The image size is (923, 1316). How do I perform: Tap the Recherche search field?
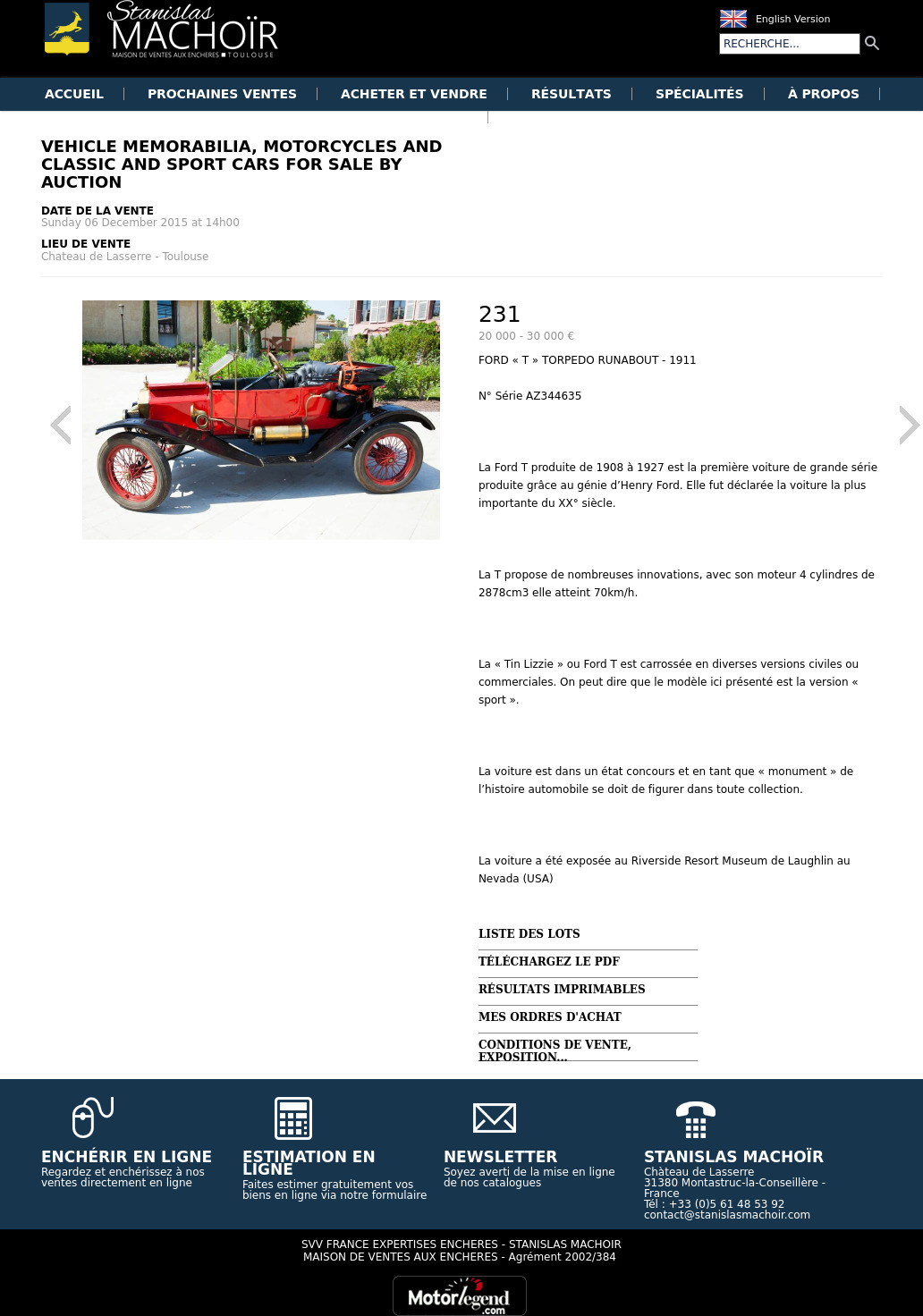(788, 44)
